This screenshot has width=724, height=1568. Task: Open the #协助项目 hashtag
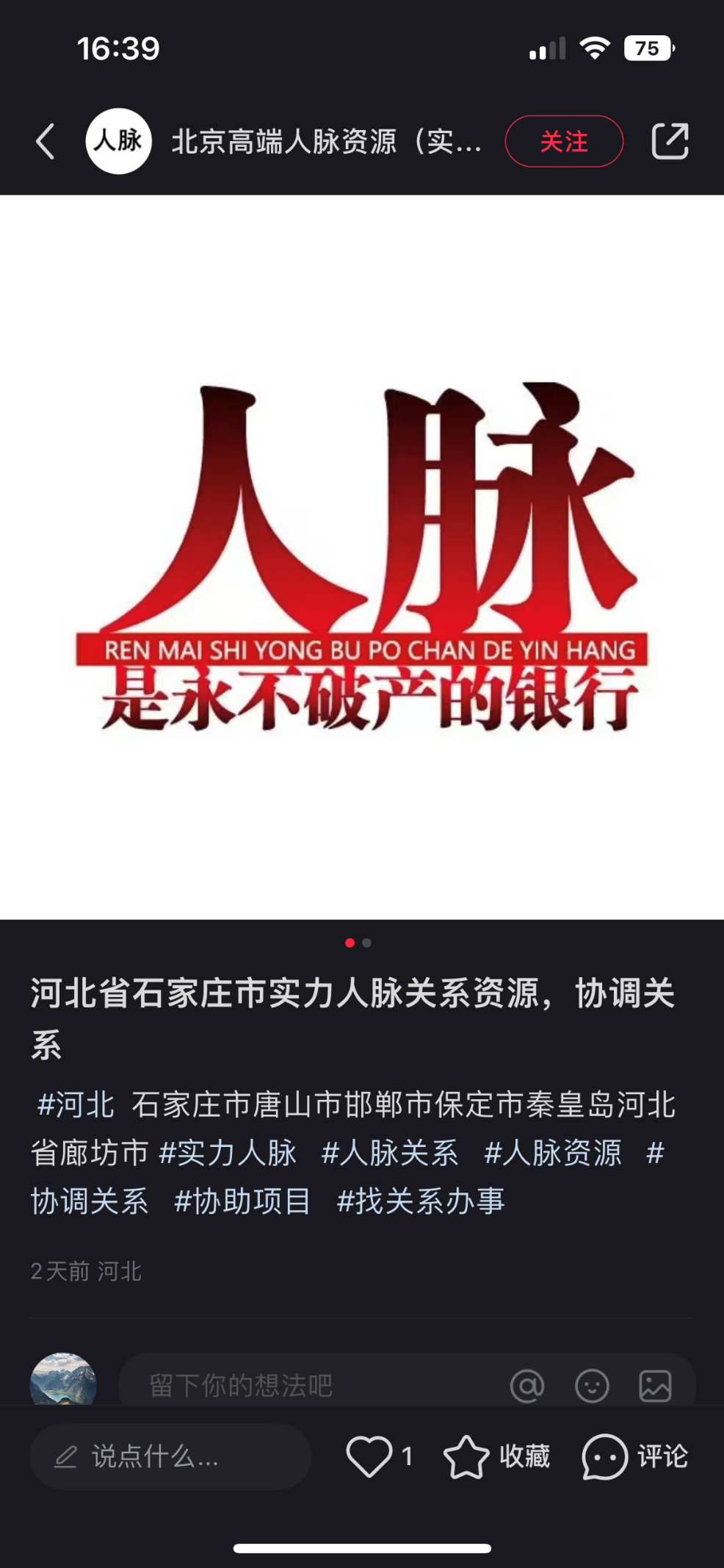pyautogui.click(x=242, y=1201)
